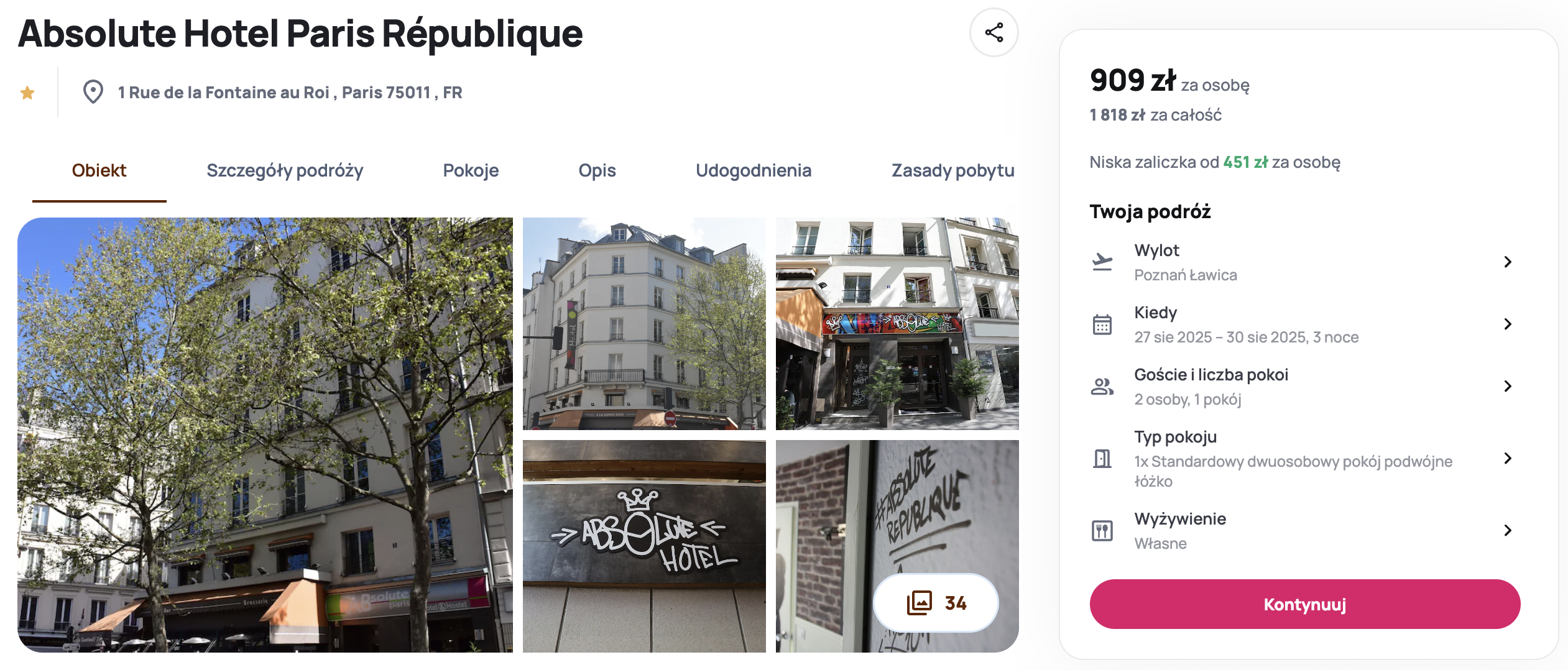Switch to the Szczegóły podróży tab
This screenshot has width=1568, height=670.
point(285,170)
